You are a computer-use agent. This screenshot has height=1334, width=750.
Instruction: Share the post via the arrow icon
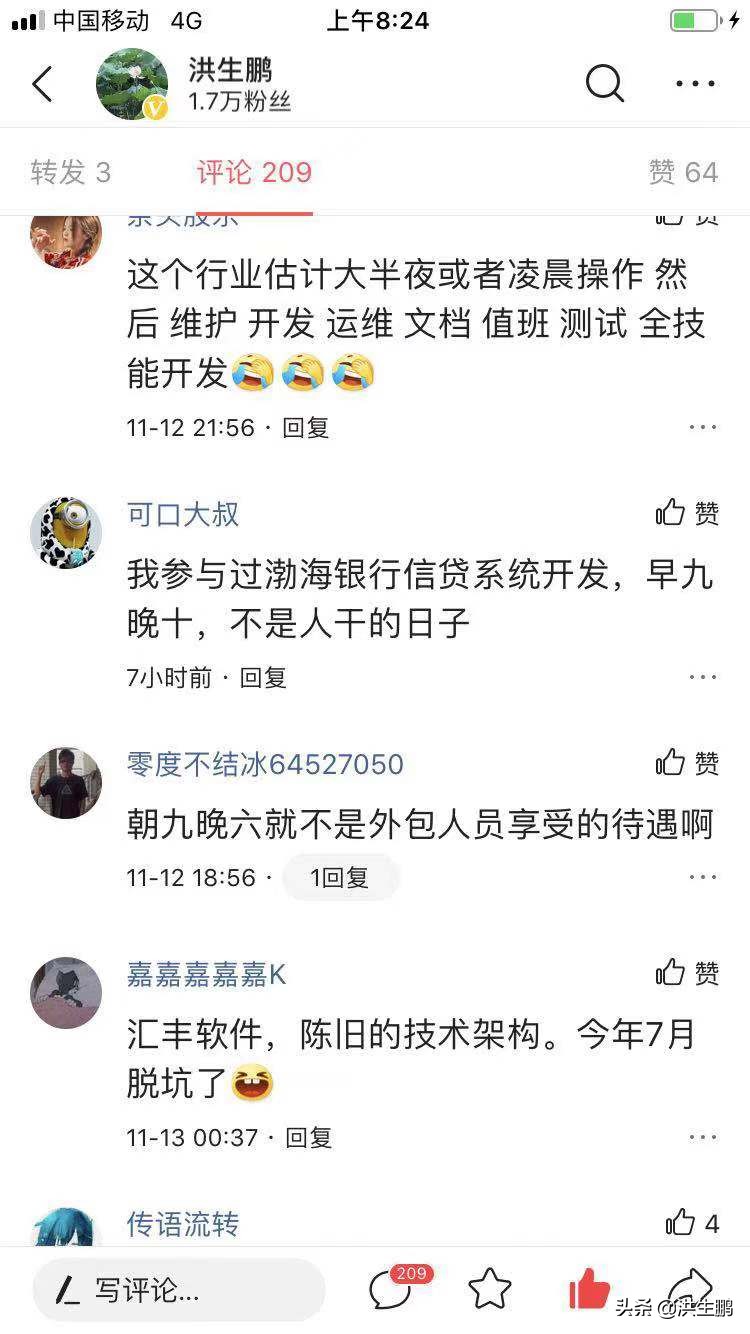[x=692, y=1288]
